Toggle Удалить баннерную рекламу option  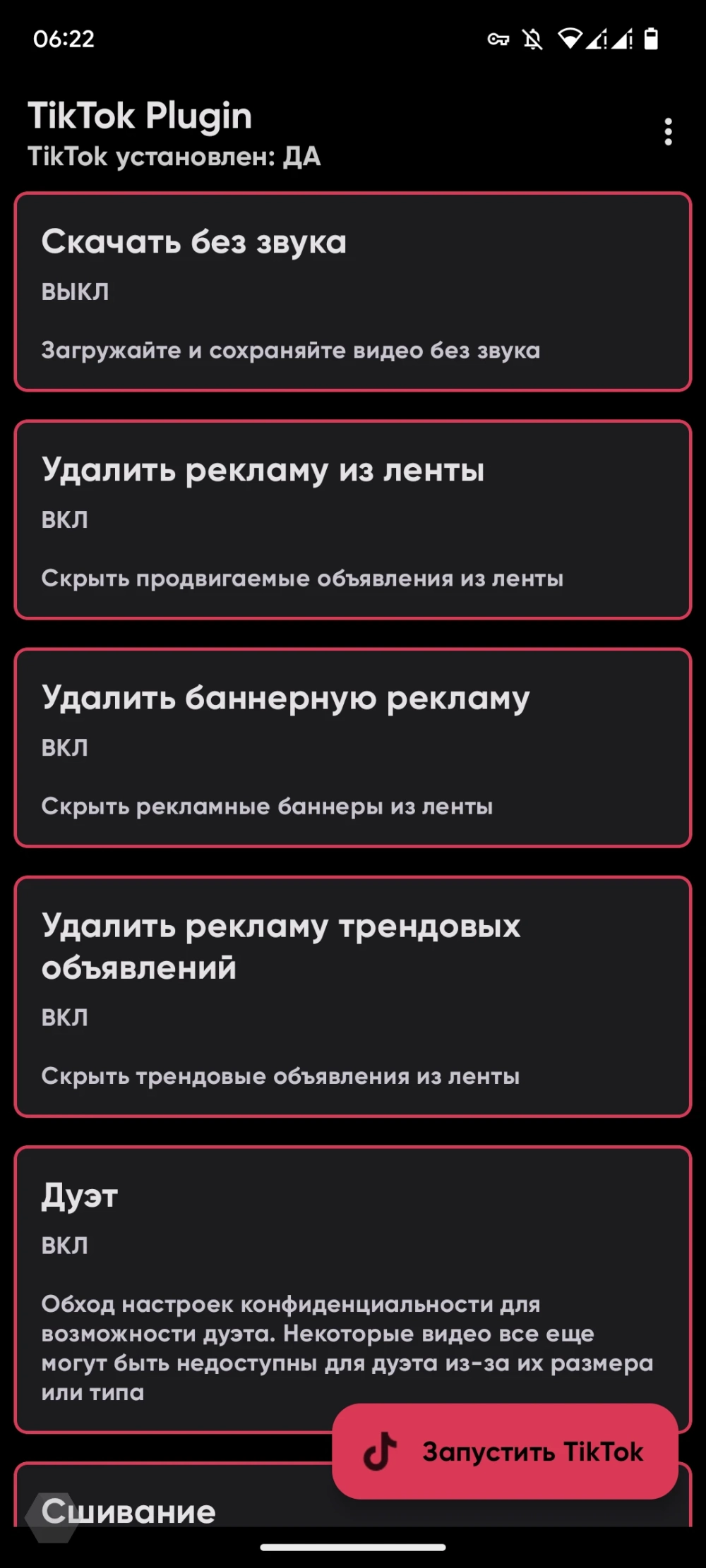click(353, 747)
